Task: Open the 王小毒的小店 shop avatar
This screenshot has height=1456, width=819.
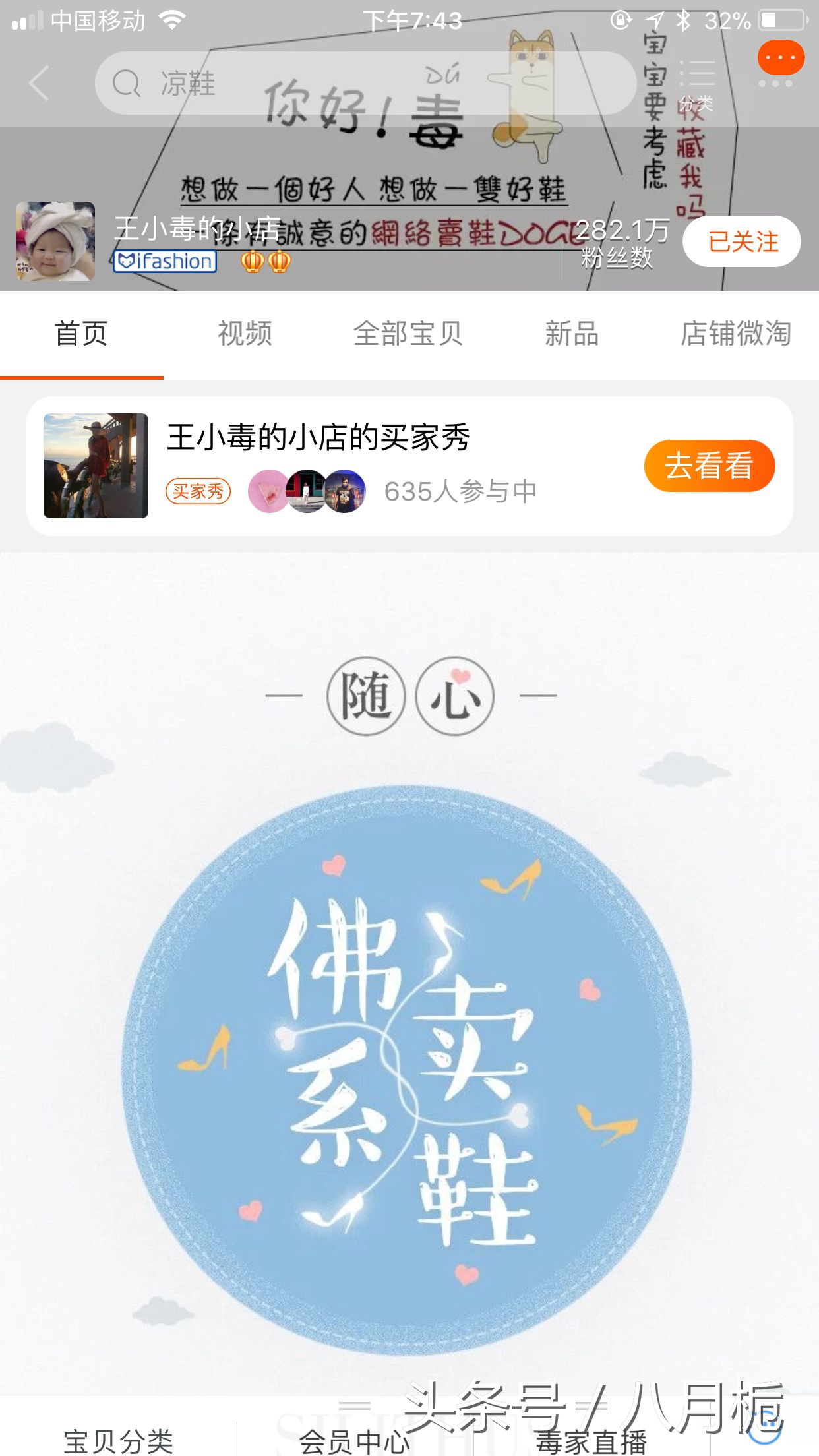Action: tap(55, 241)
